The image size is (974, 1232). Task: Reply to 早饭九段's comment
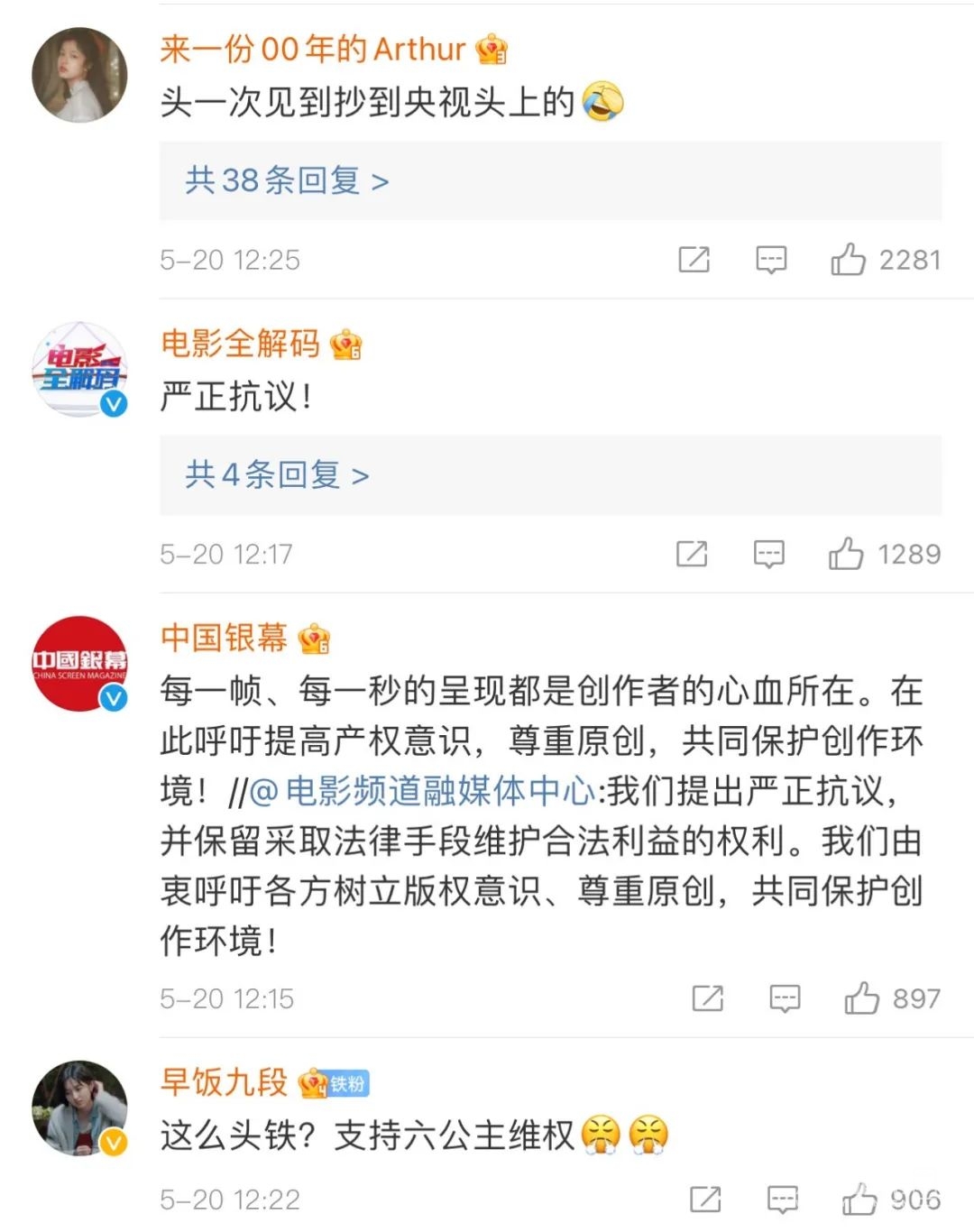(x=782, y=1200)
